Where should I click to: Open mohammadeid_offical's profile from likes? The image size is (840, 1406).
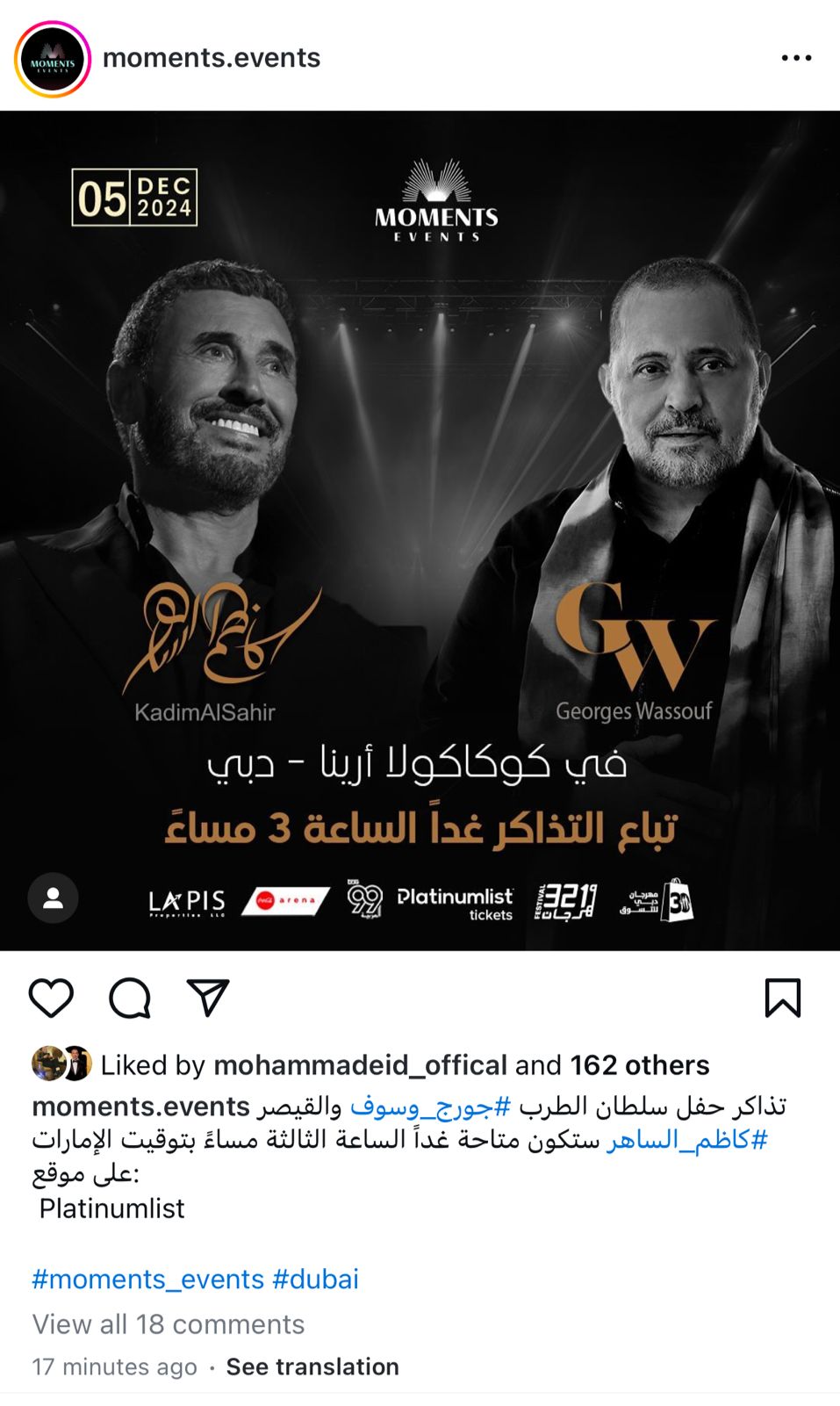(360, 1065)
